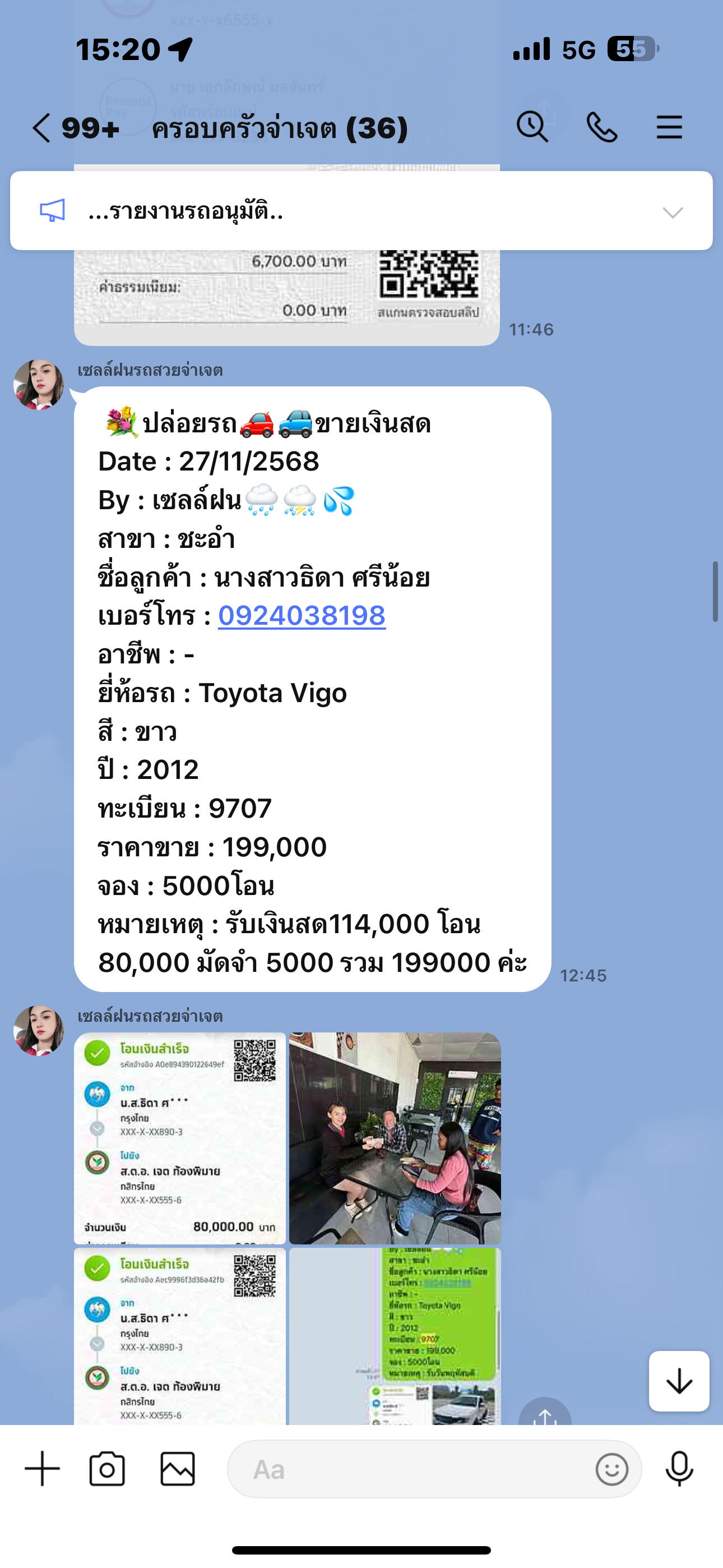Open the chat menu

point(669,127)
